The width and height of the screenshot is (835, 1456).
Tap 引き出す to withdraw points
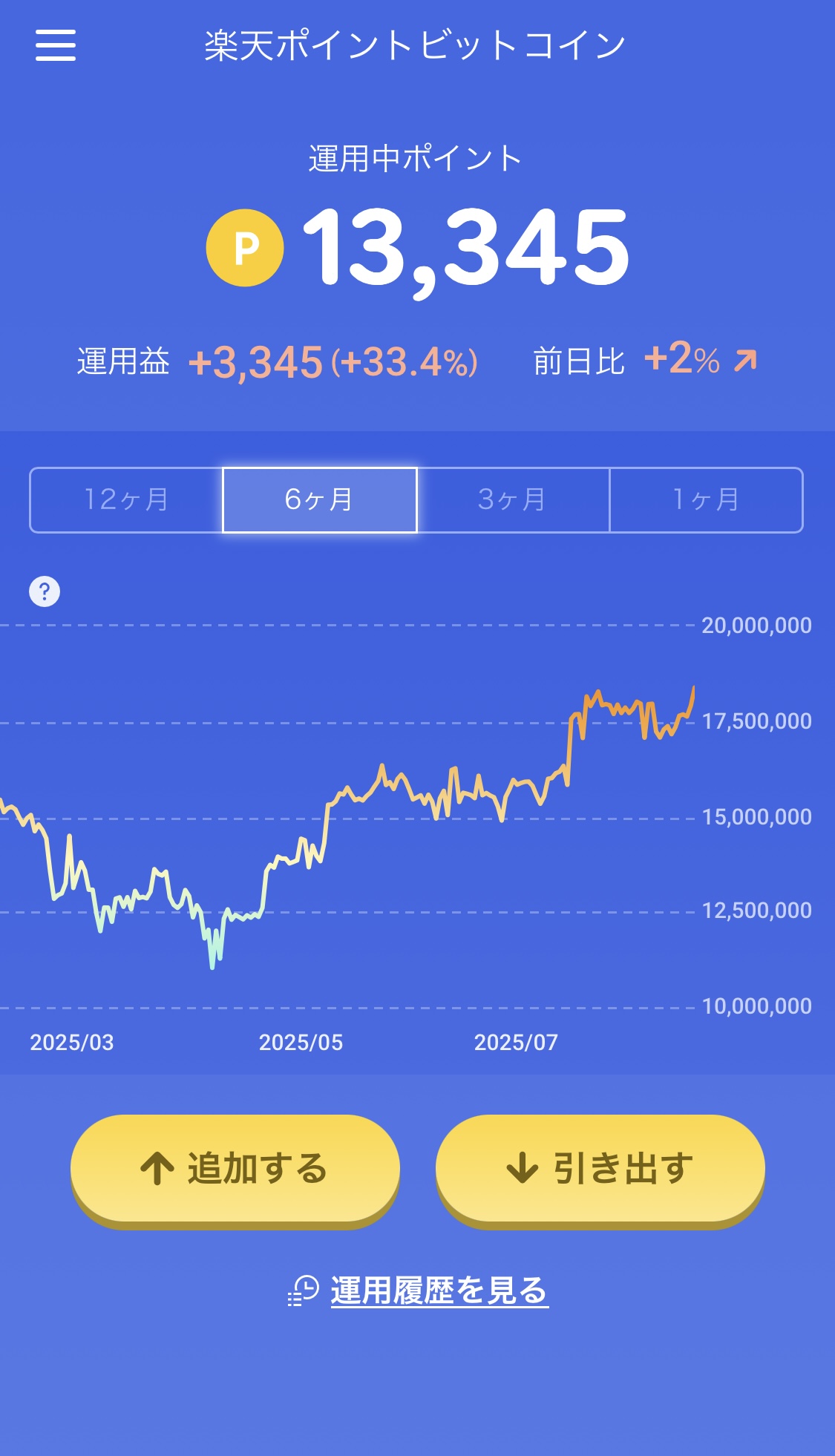click(x=600, y=1170)
